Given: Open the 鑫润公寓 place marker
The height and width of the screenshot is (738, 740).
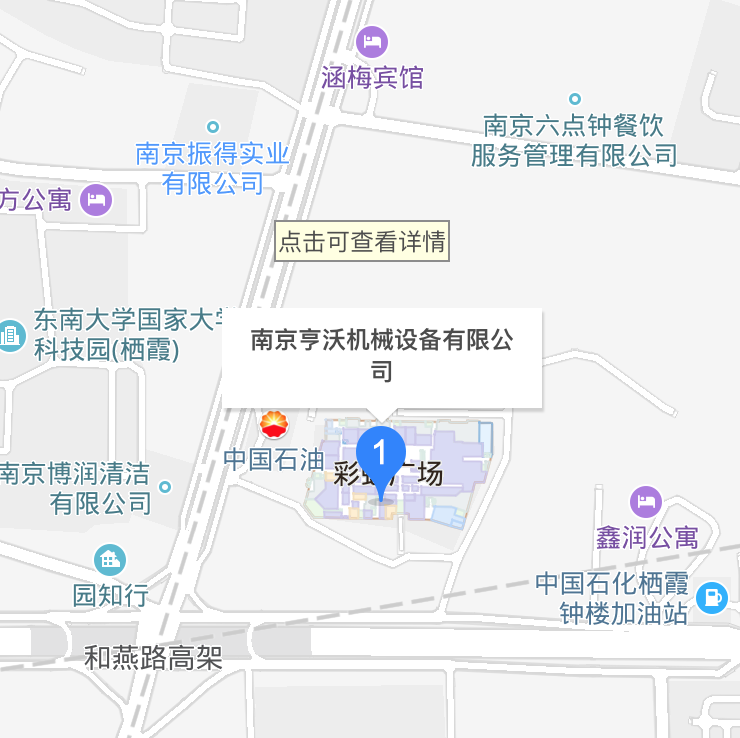Looking at the screenshot, I should [646, 499].
